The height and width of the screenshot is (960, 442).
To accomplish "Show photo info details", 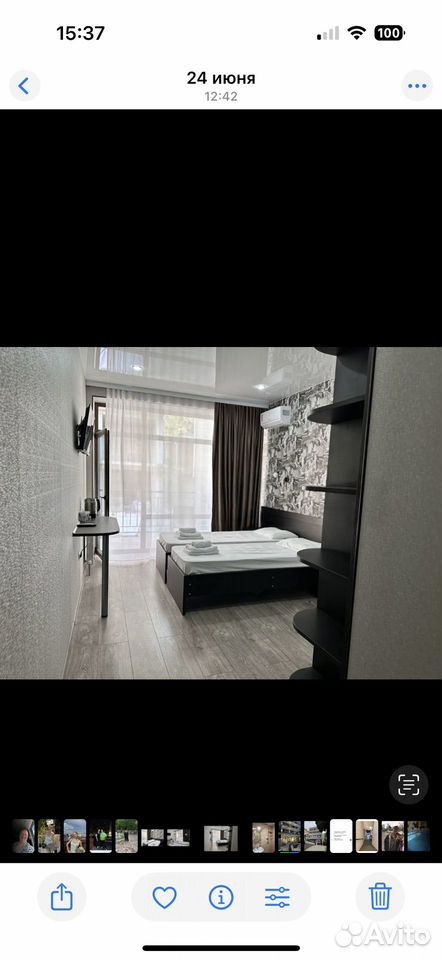I will (221, 898).
